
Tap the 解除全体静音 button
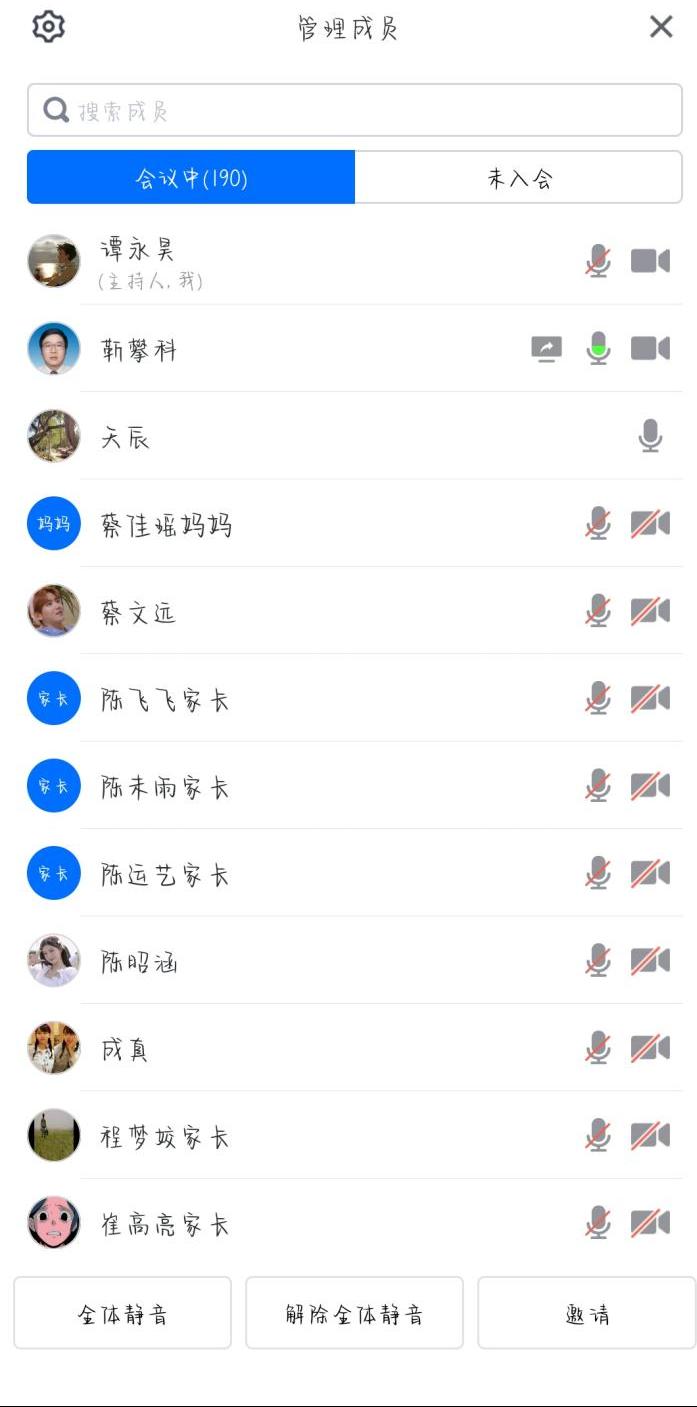354,1313
